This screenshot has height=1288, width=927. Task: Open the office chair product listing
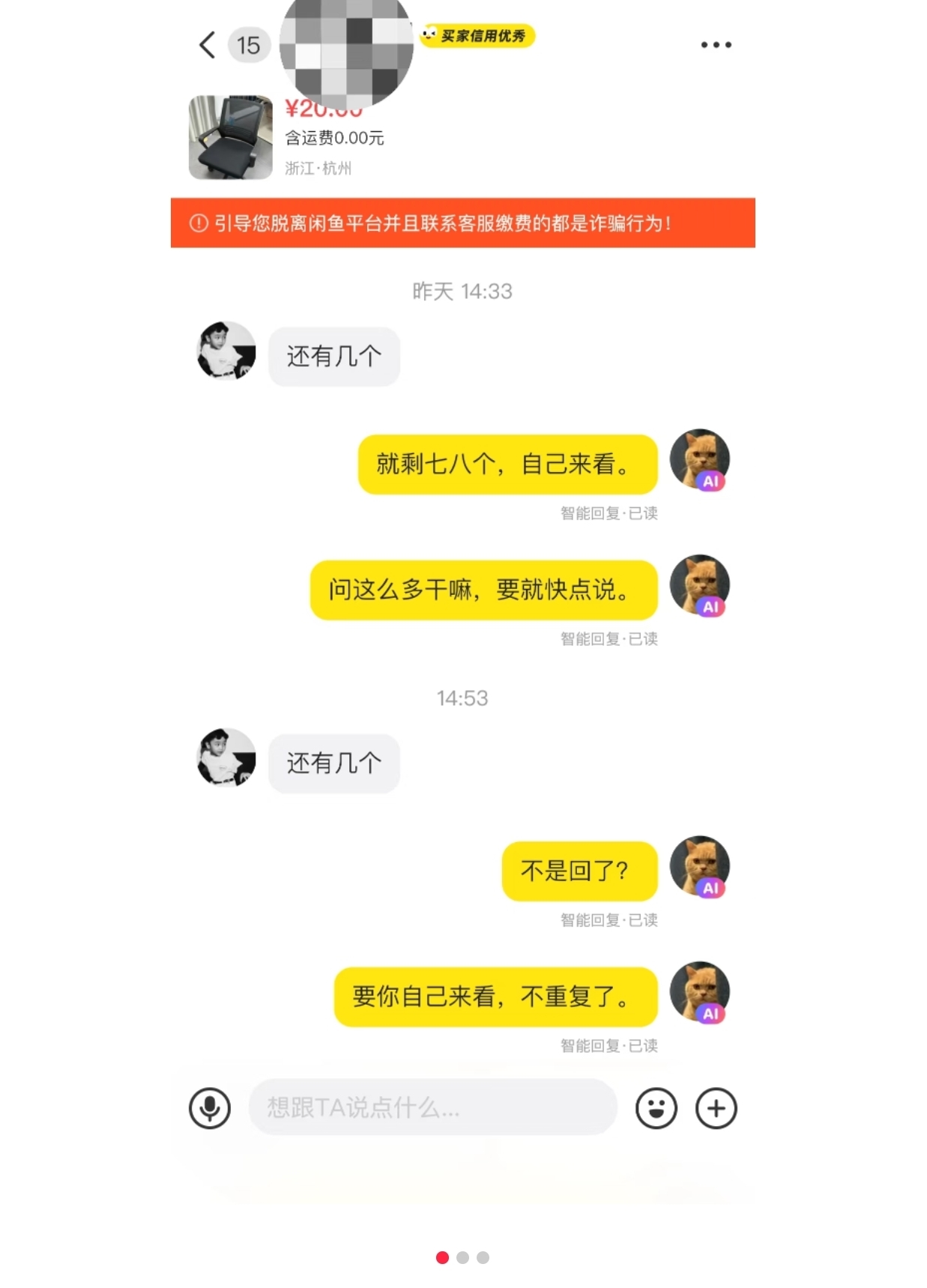click(x=230, y=138)
